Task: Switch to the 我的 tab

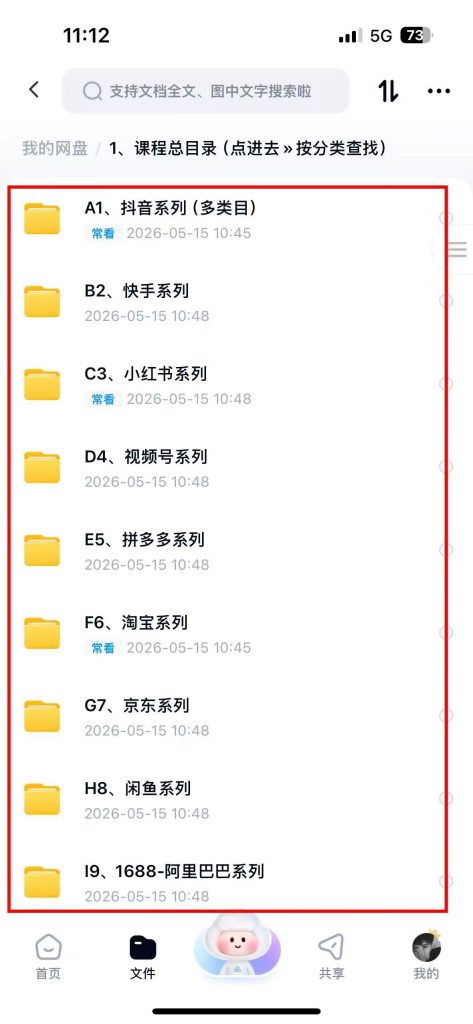Action: [x=426, y=956]
